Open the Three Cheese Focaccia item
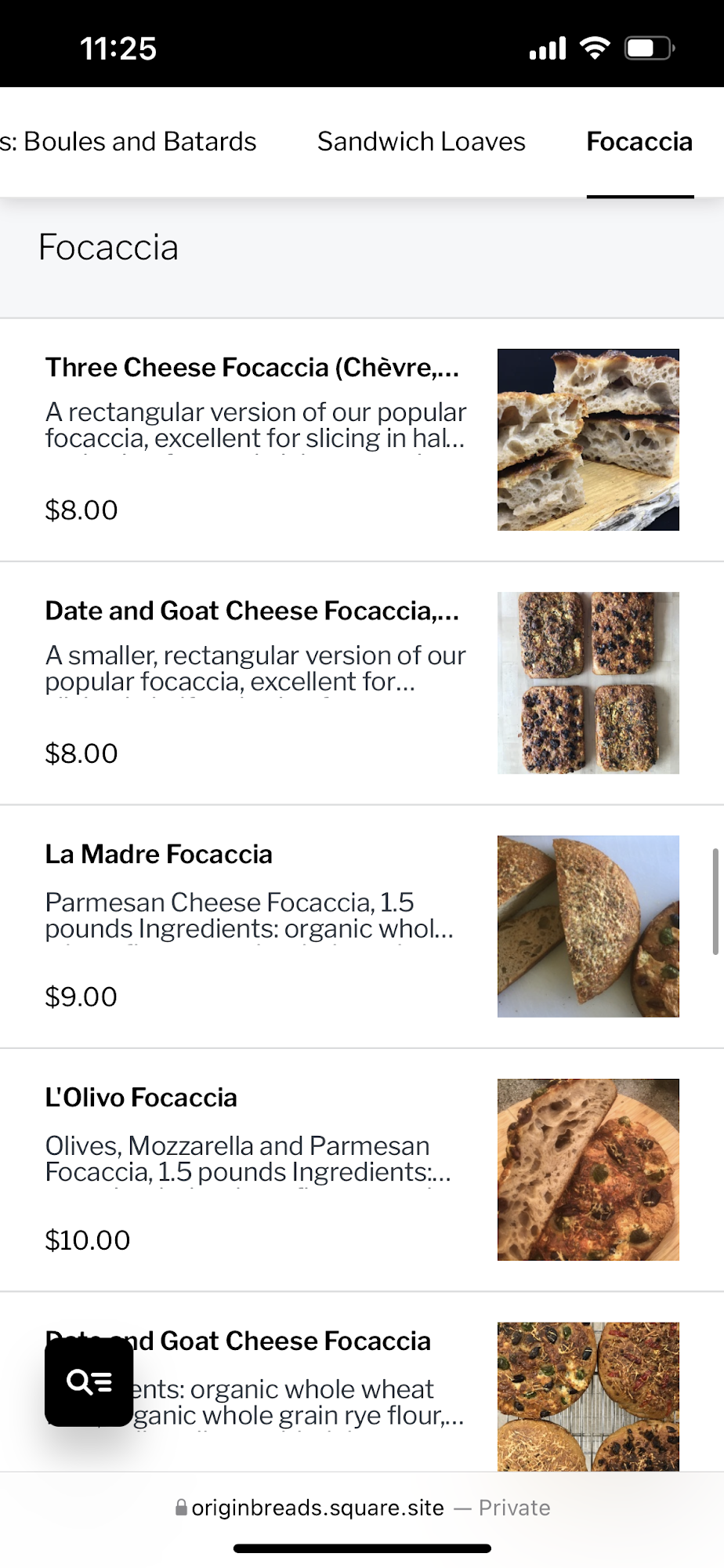Image resolution: width=724 pixels, height=1568 pixels. [252, 368]
